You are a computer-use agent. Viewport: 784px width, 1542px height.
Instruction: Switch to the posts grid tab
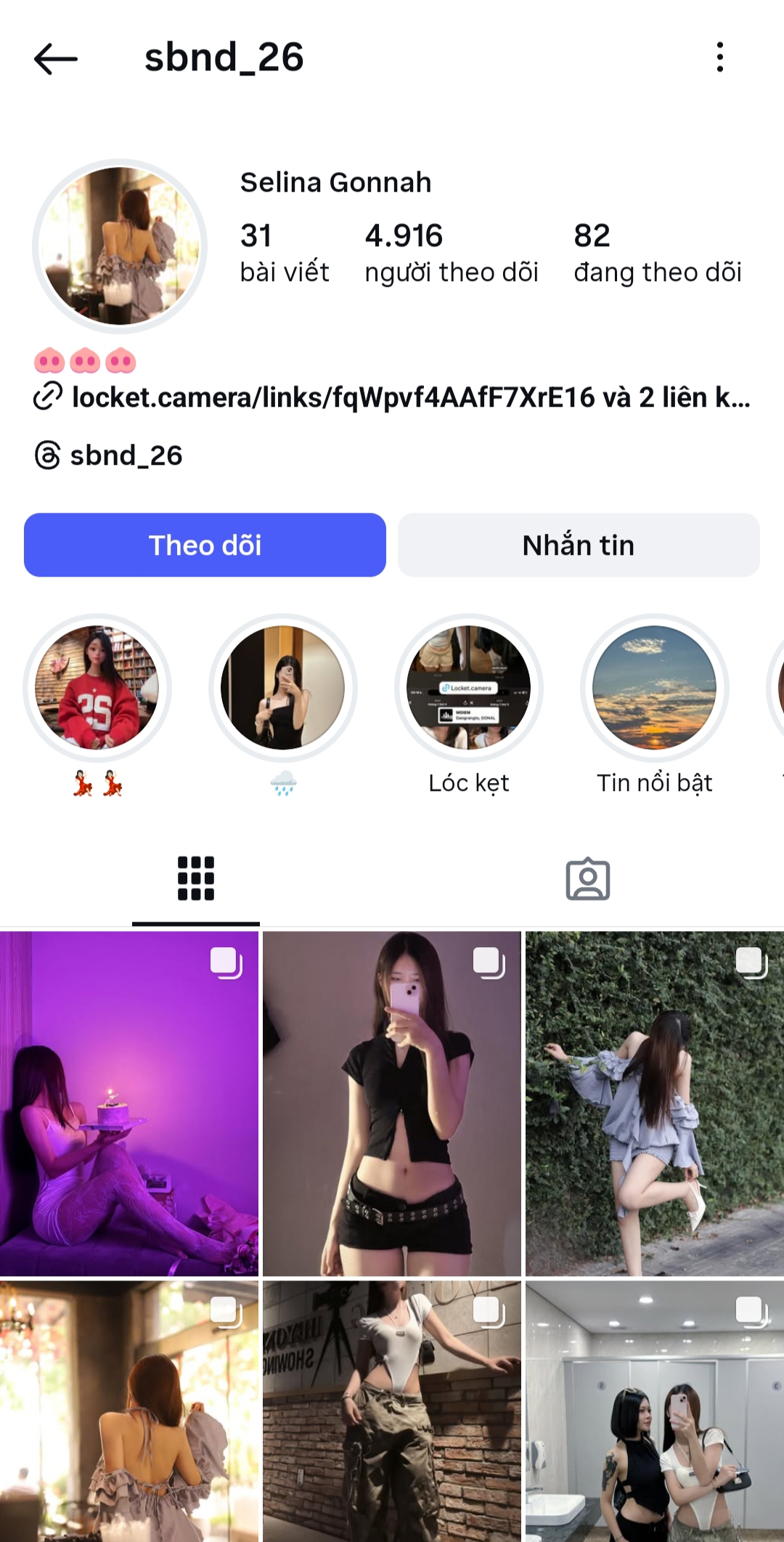pyautogui.click(x=196, y=879)
